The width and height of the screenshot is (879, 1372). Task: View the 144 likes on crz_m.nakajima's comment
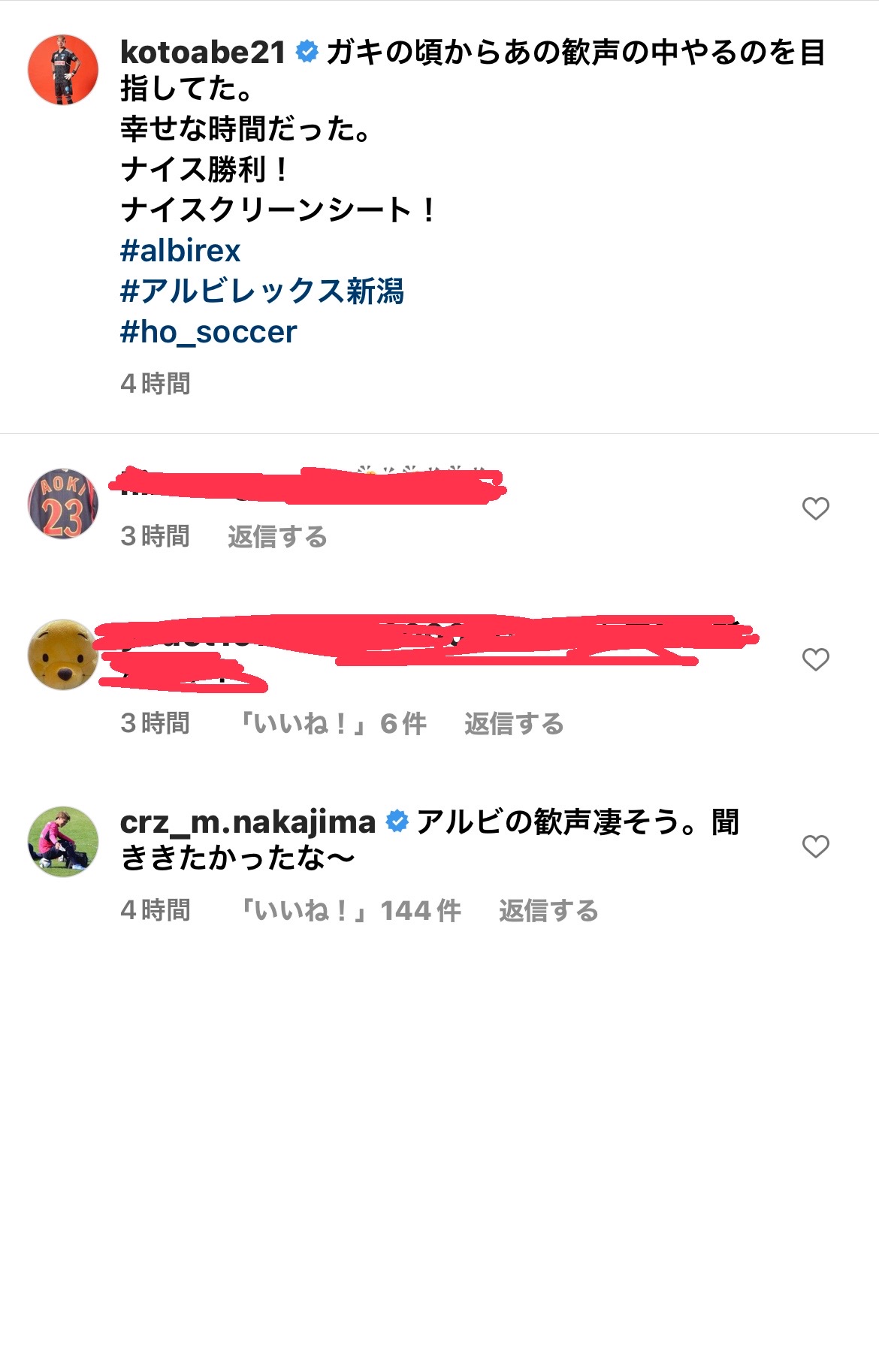point(349,911)
